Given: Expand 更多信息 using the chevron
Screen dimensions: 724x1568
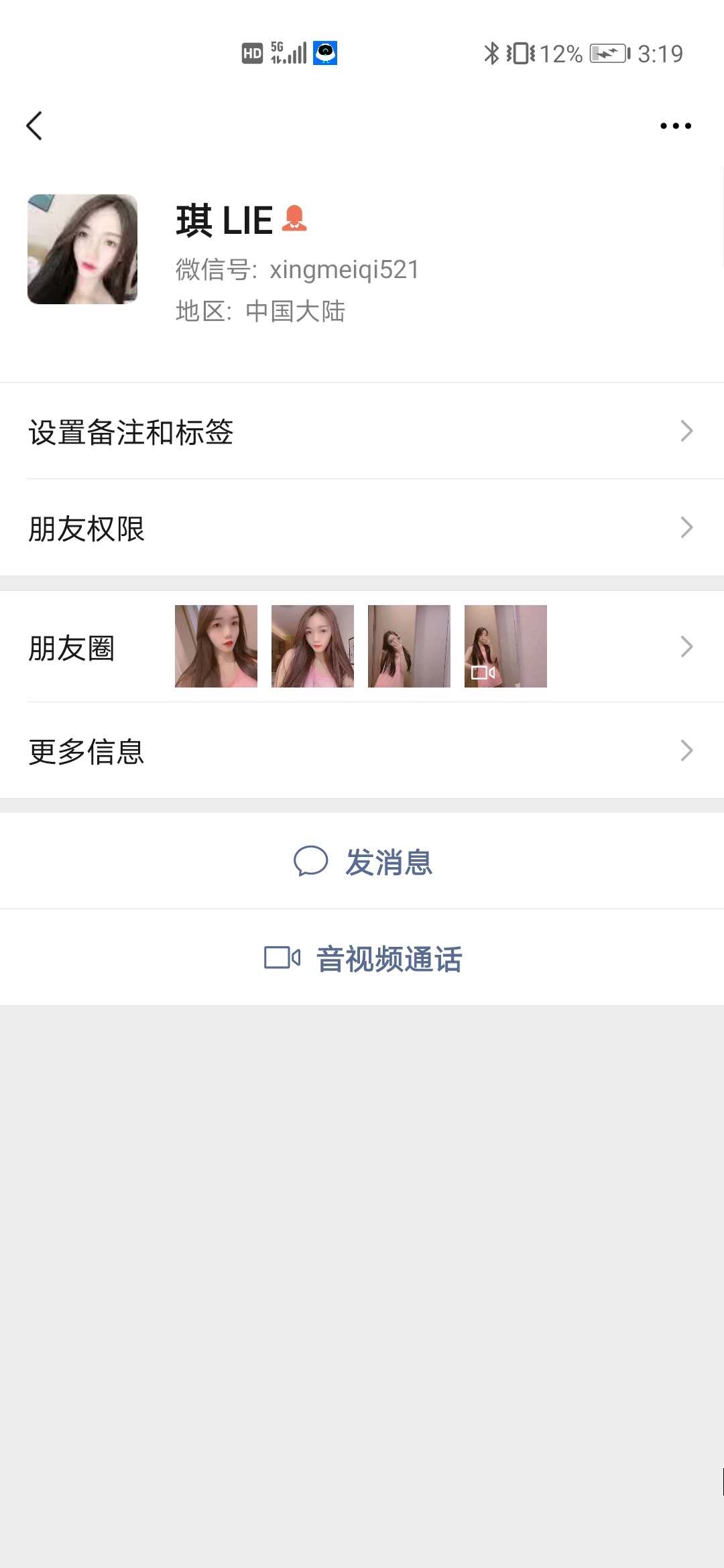Looking at the screenshot, I should pos(686,750).
